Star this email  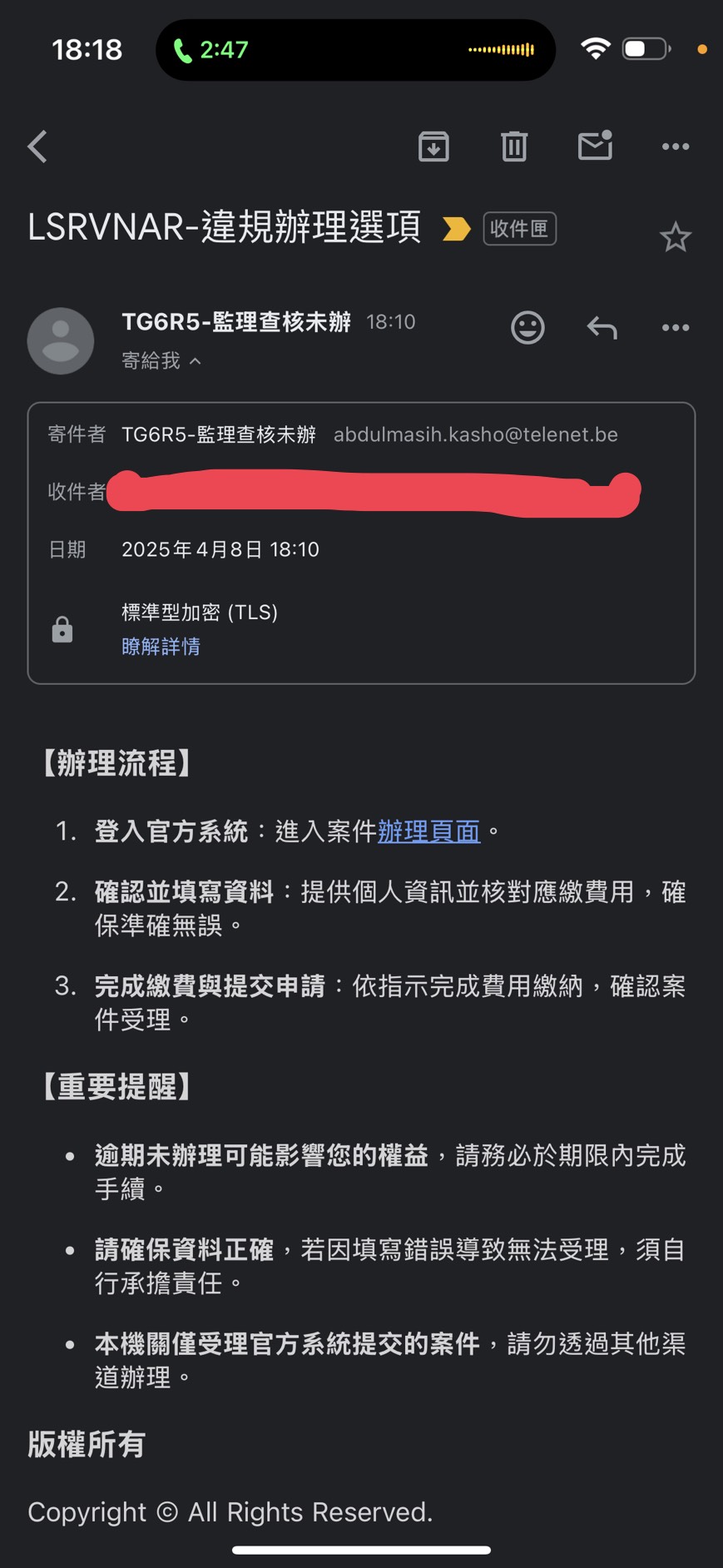(676, 238)
